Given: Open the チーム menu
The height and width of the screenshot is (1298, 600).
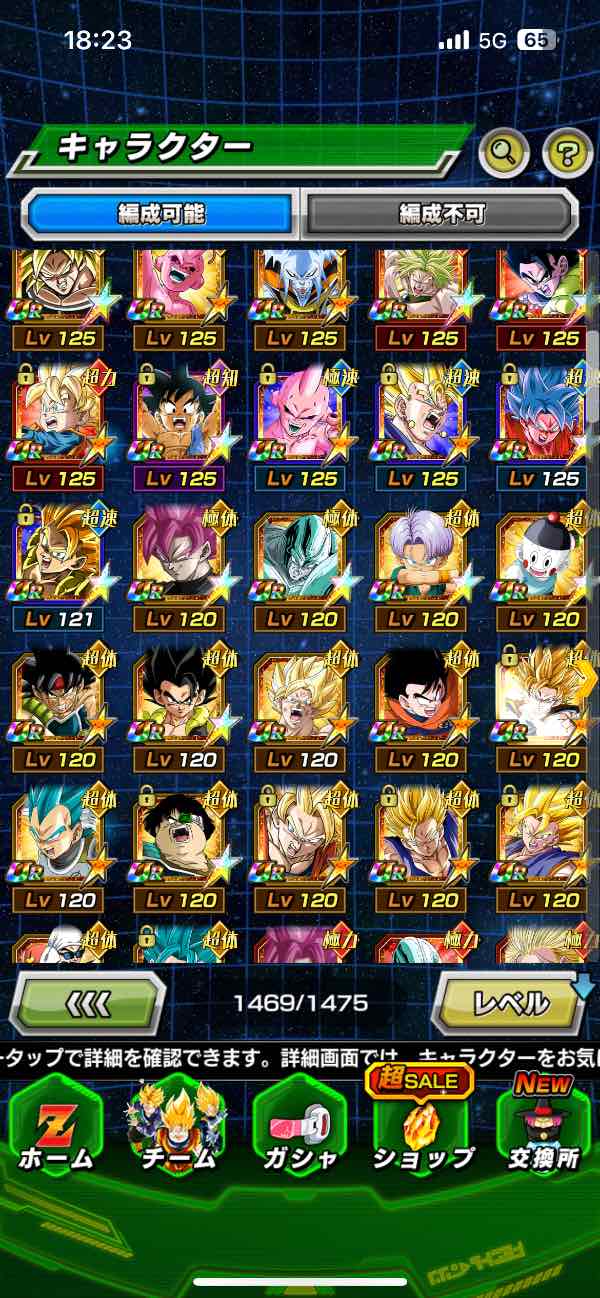Looking at the screenshot, I should click(x=176, y=1128).
